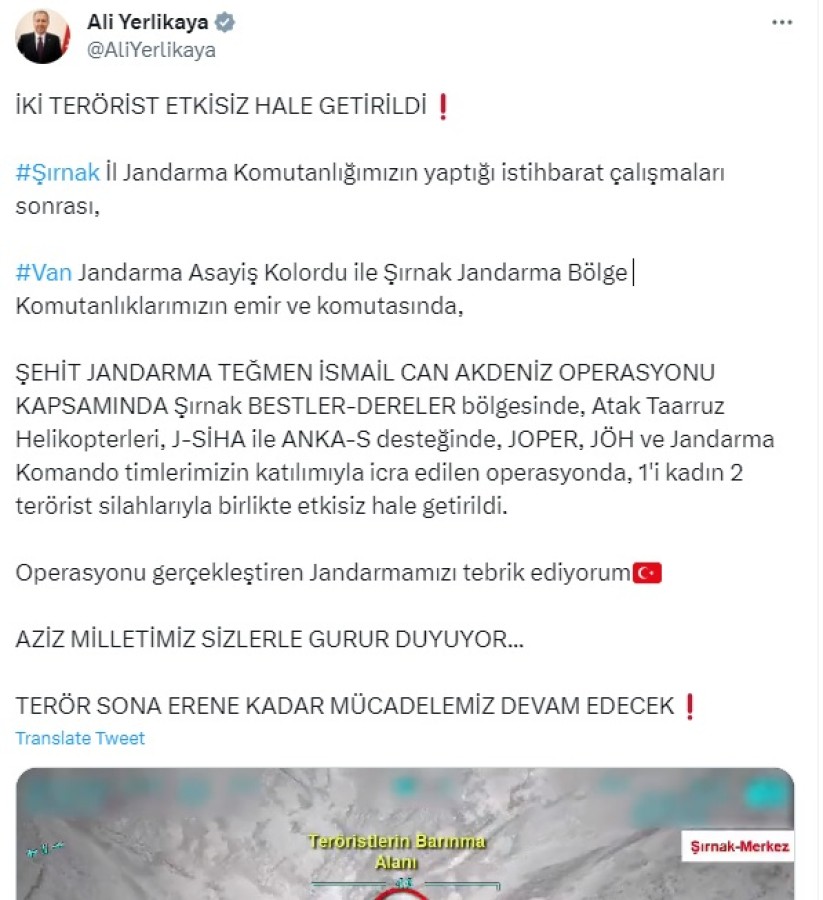Open the attached operation video
This screenshot has height=900, width=823.
[405, 835]
